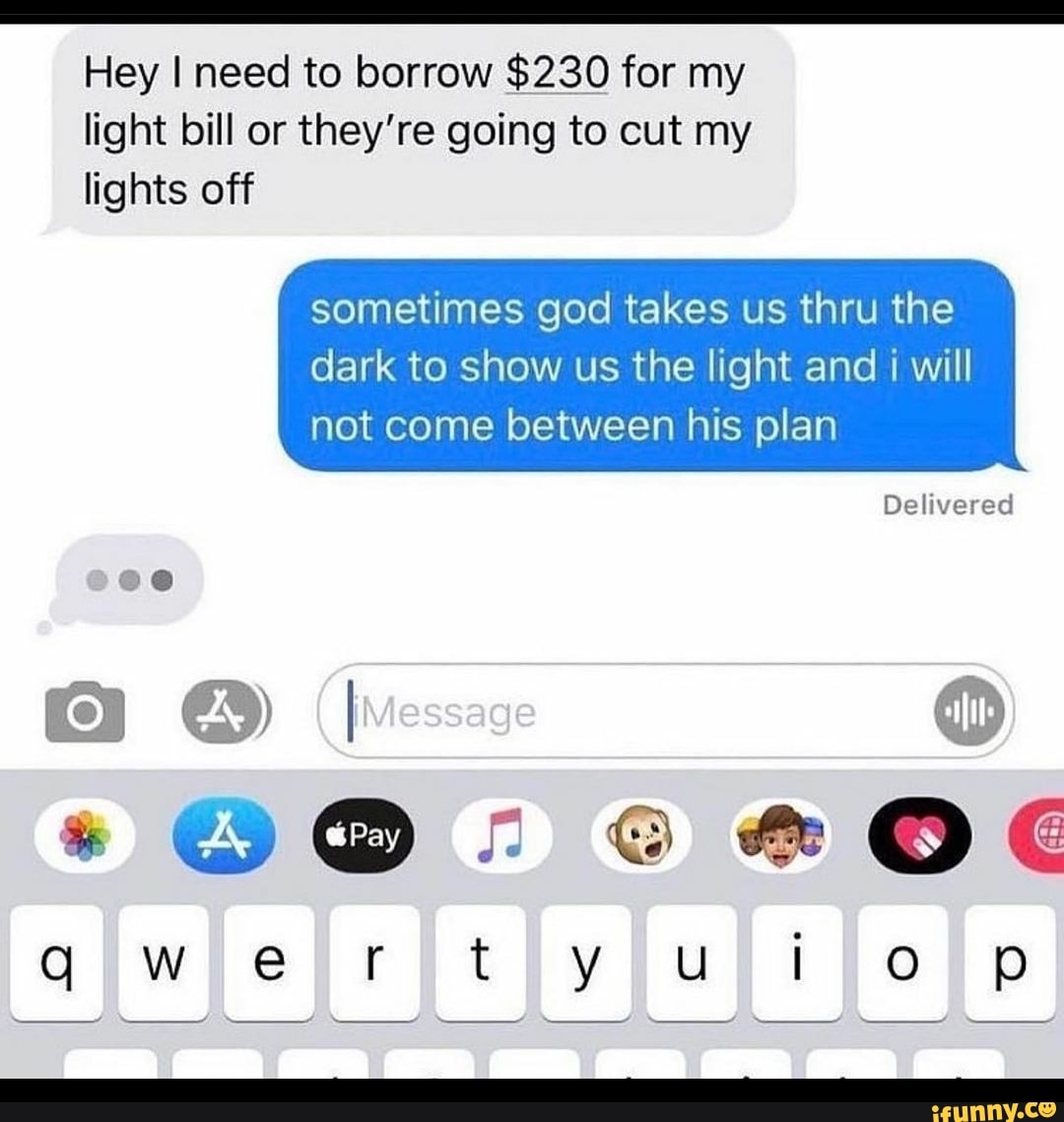Open the camera from the message bar

coord(85,711)
